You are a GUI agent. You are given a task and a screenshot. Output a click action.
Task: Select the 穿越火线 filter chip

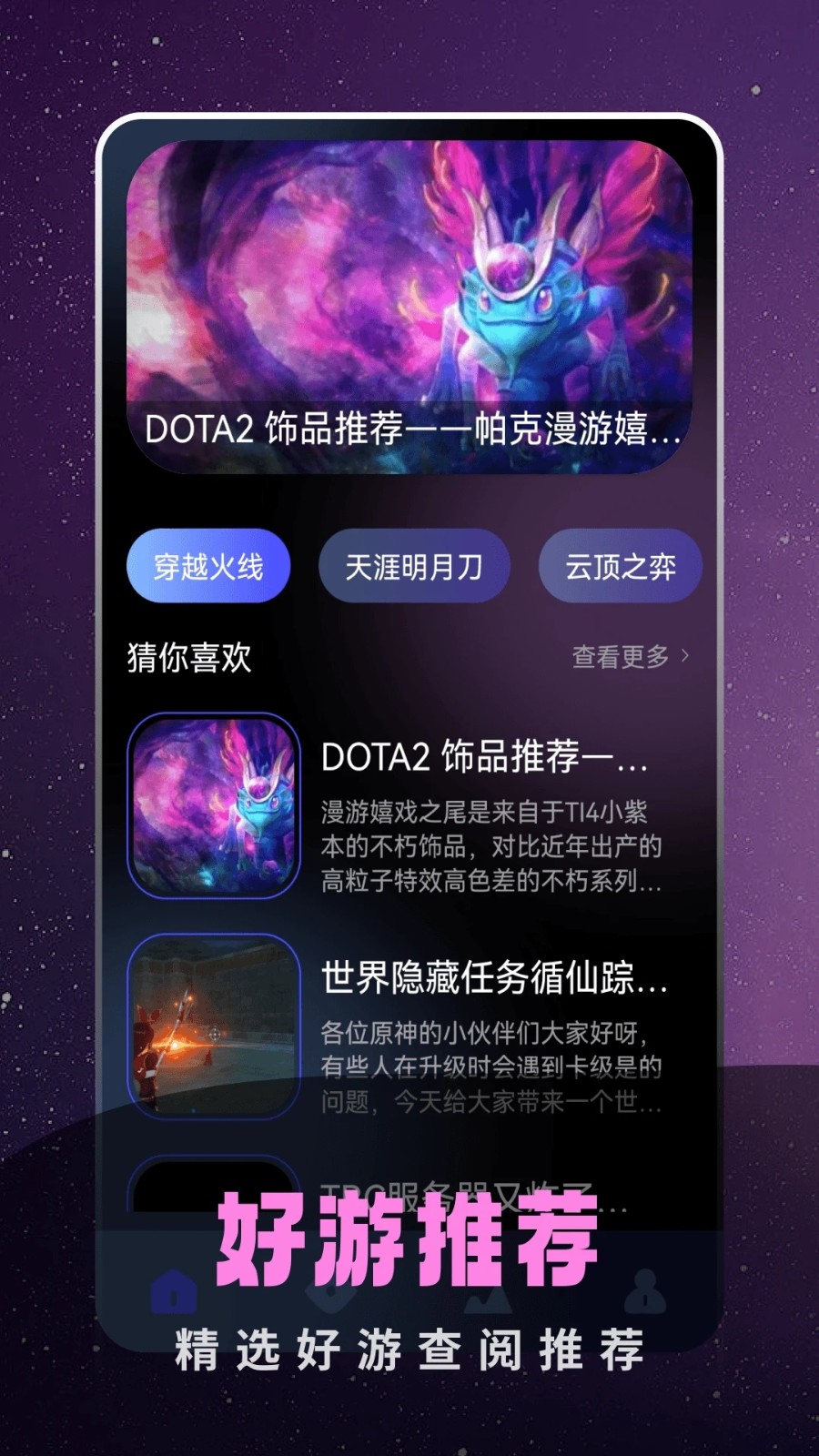point(207,565)
